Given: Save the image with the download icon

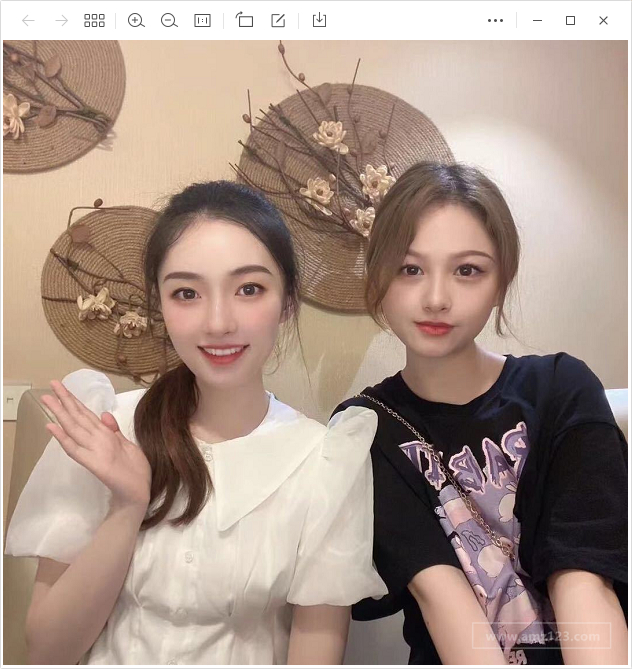Looking at the screenshot, I should pyautogui.click(x=319, y=20).
